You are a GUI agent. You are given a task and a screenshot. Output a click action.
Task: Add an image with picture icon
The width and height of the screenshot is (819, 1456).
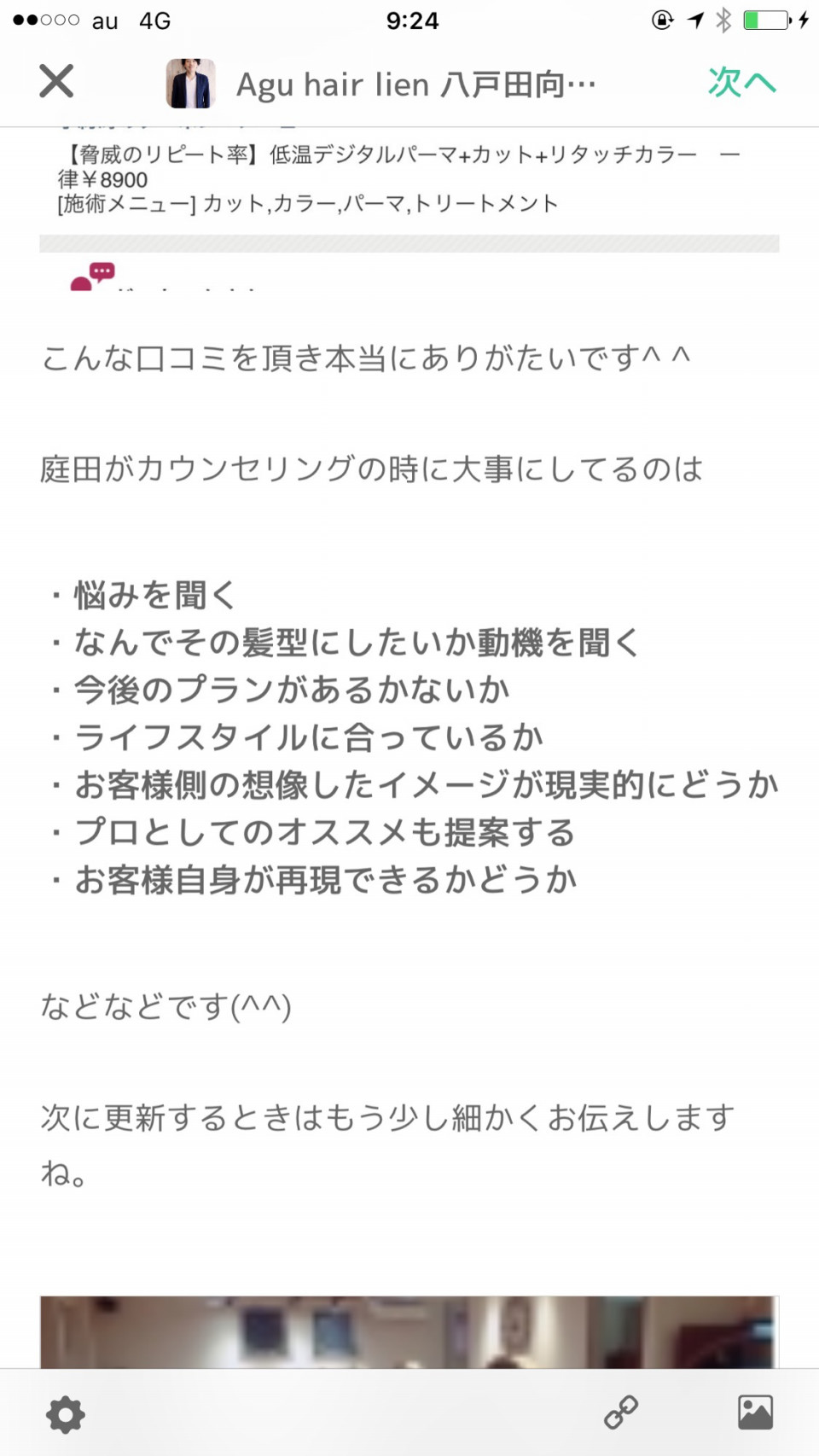click(756, 1412)
